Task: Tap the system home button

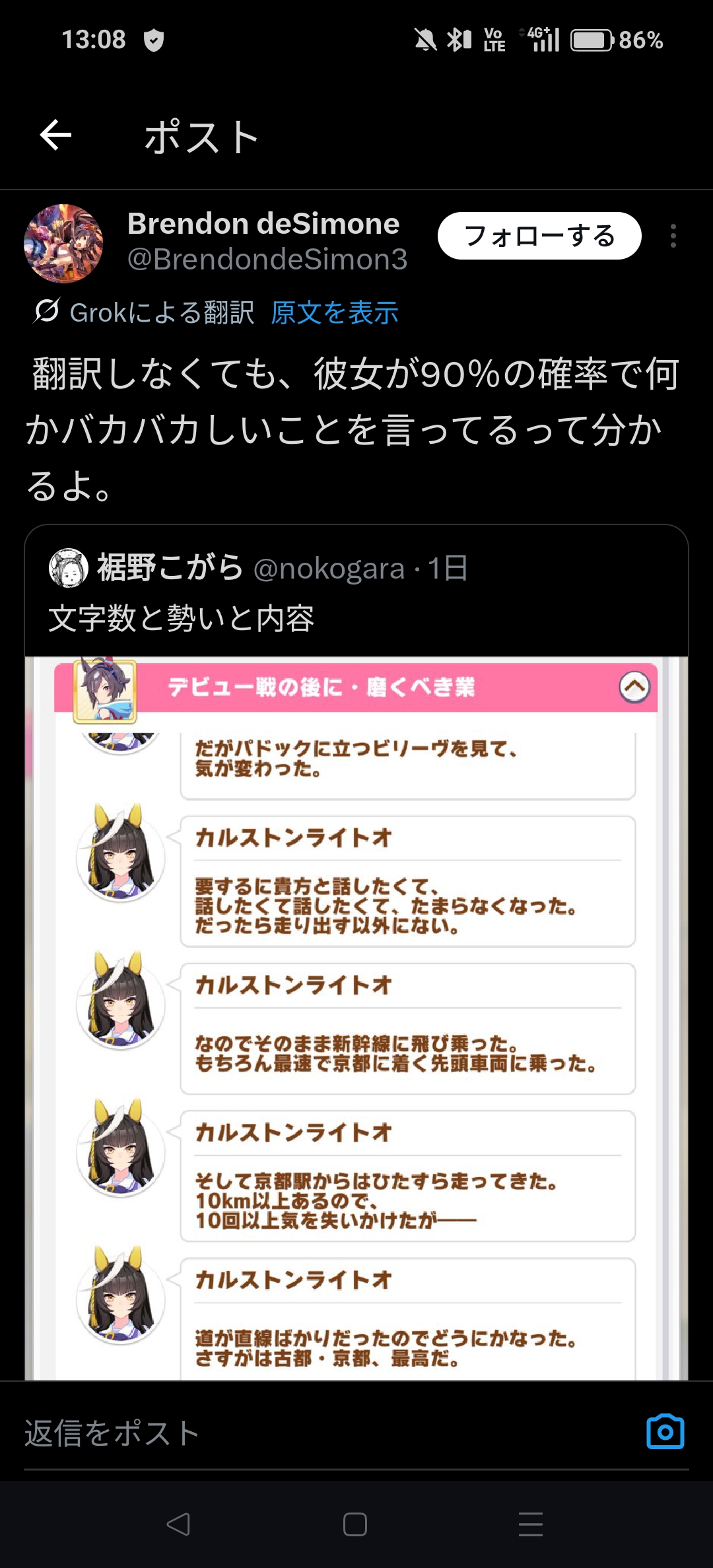Action: point(355,1524)
